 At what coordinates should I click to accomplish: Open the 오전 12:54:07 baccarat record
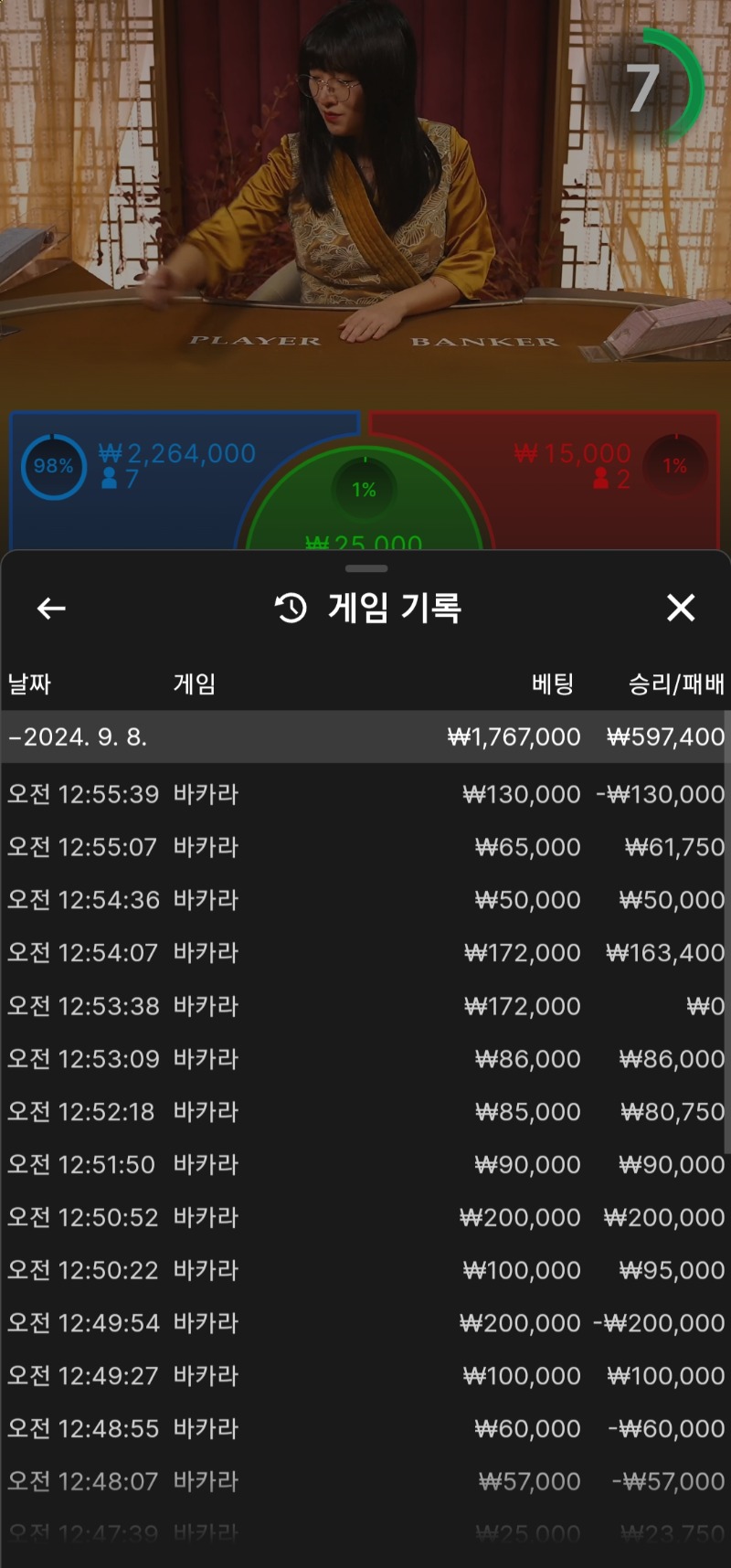365,953
